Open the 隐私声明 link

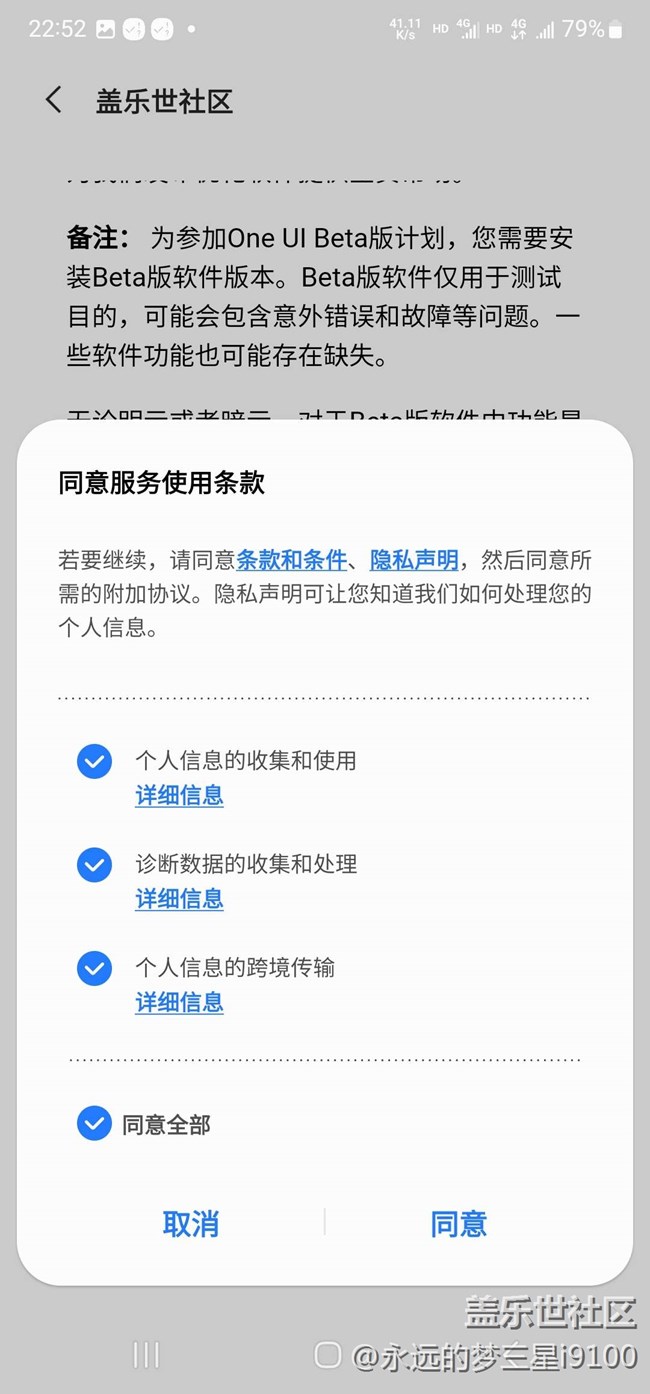pyautogui.click(x=414, y=560)
